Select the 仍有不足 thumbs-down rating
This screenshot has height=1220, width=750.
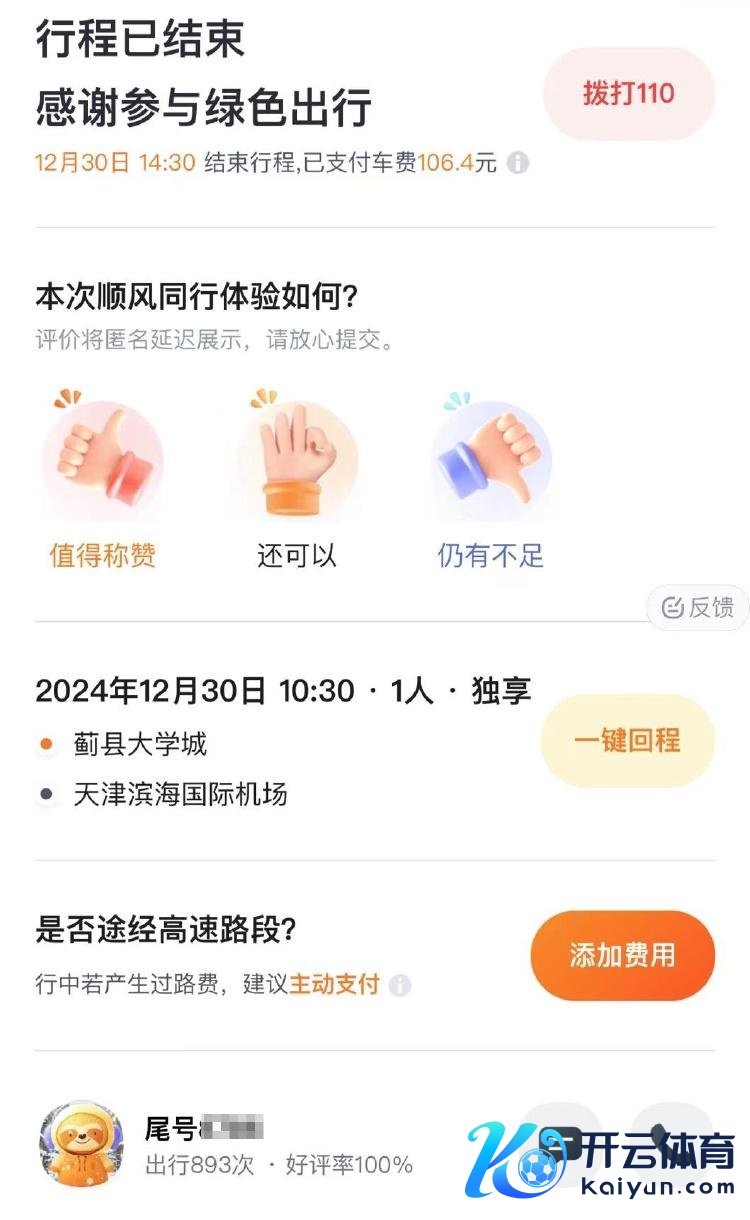[490, 460]
